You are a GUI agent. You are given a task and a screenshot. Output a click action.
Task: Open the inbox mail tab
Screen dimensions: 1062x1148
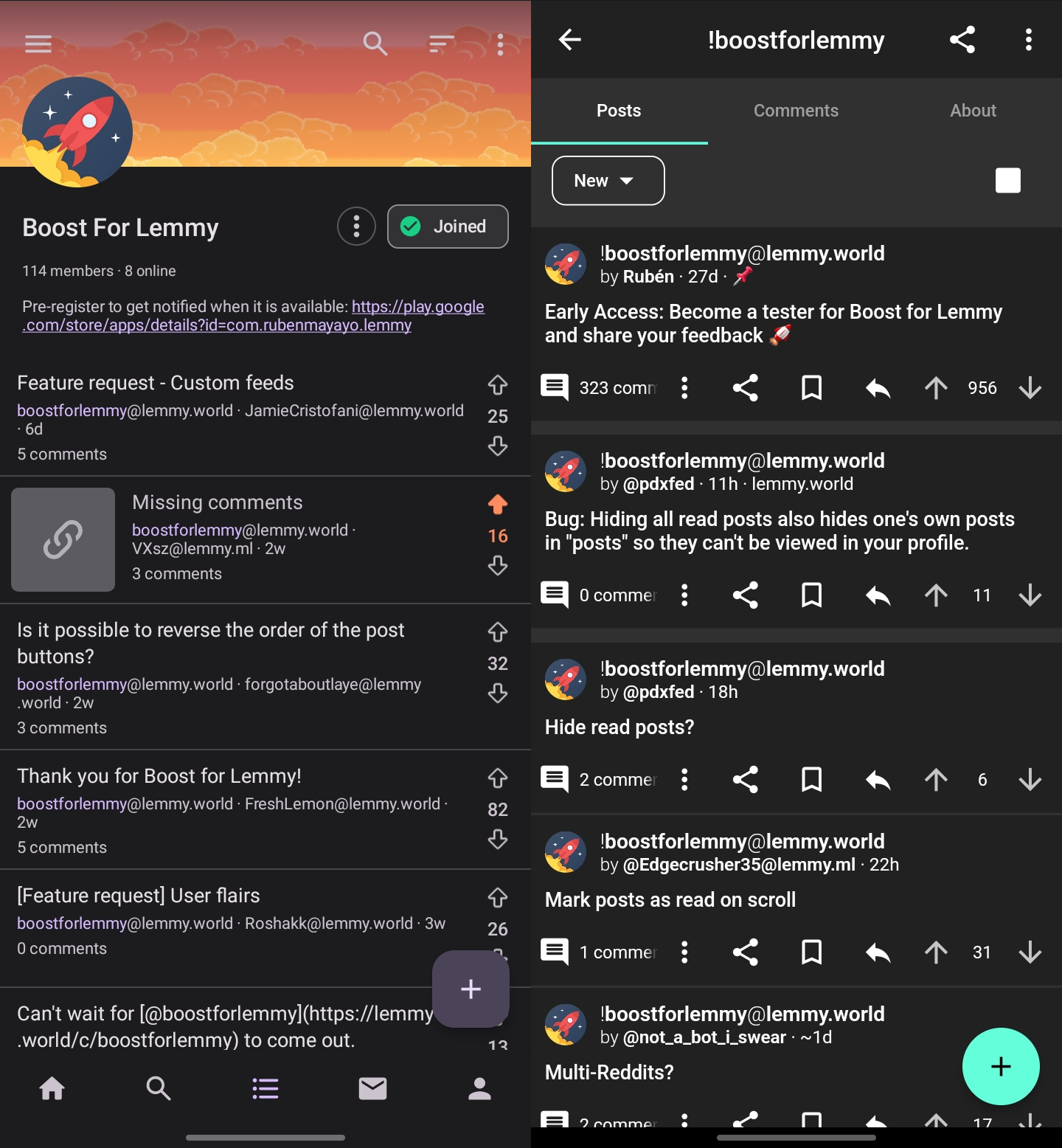(x=372, y=1088)
